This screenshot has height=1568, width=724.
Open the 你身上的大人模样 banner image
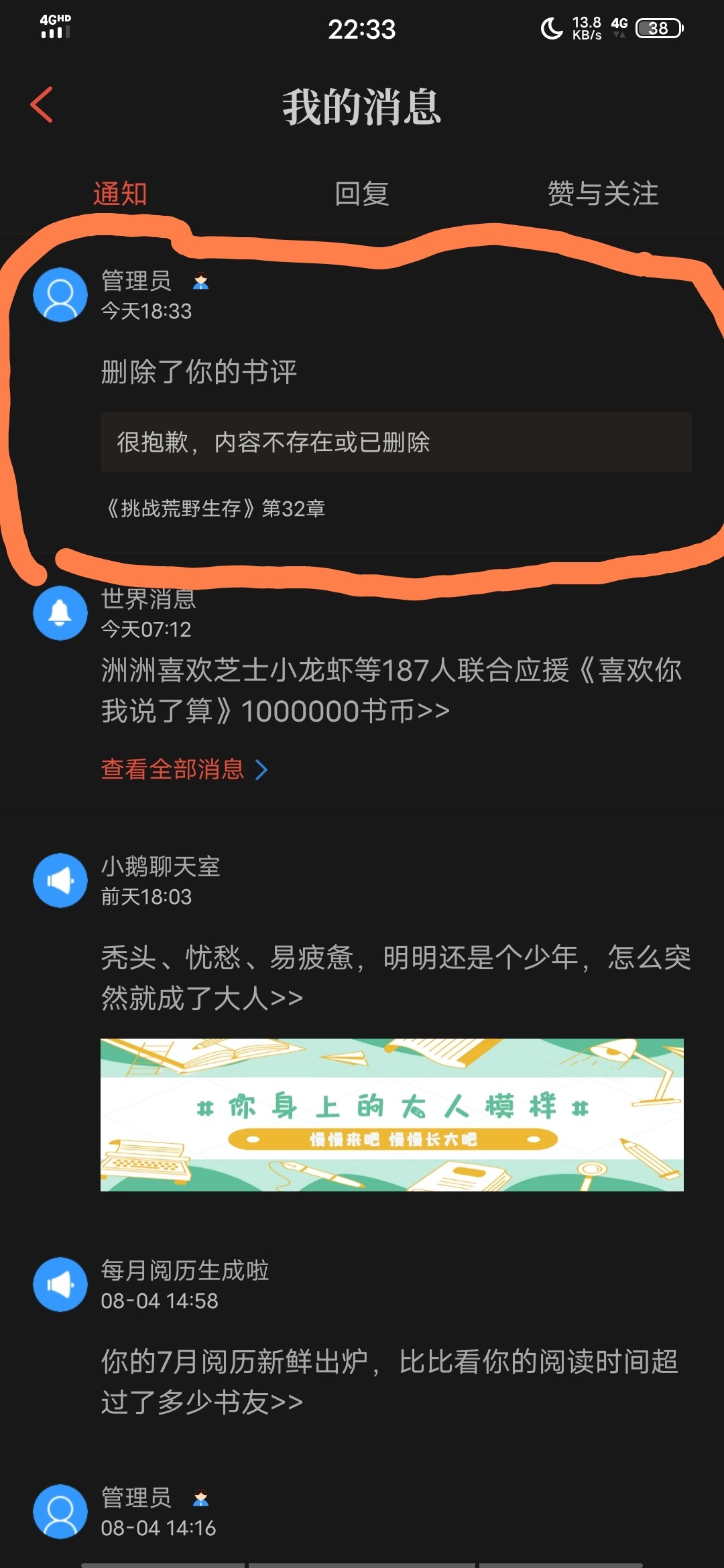click(391, 1114)
